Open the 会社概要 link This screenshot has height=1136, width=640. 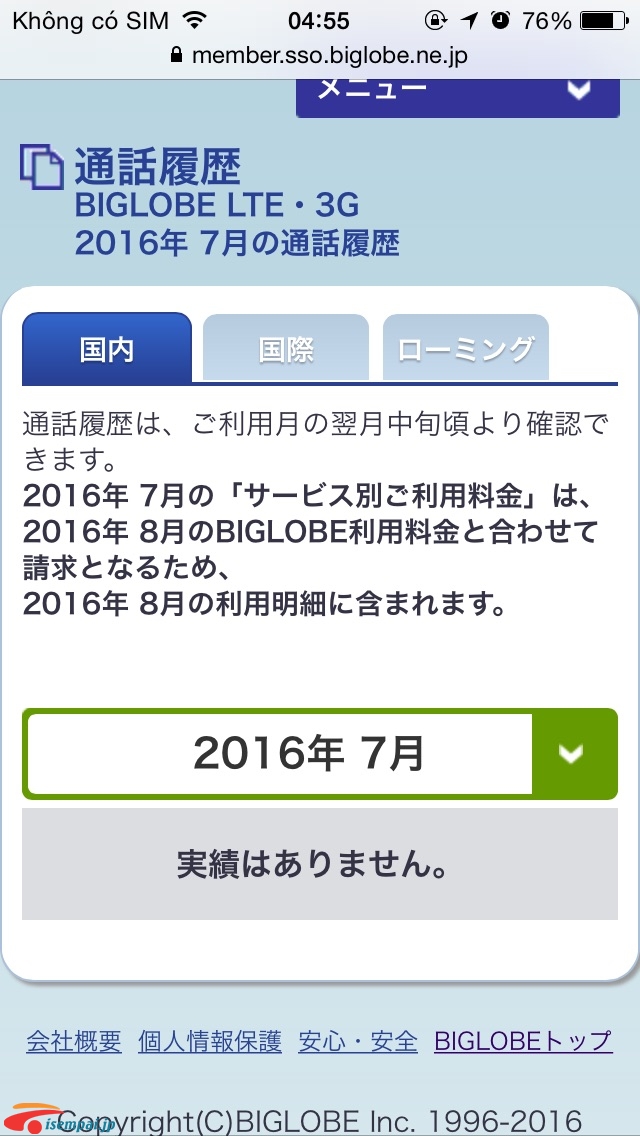point(74,1041)
